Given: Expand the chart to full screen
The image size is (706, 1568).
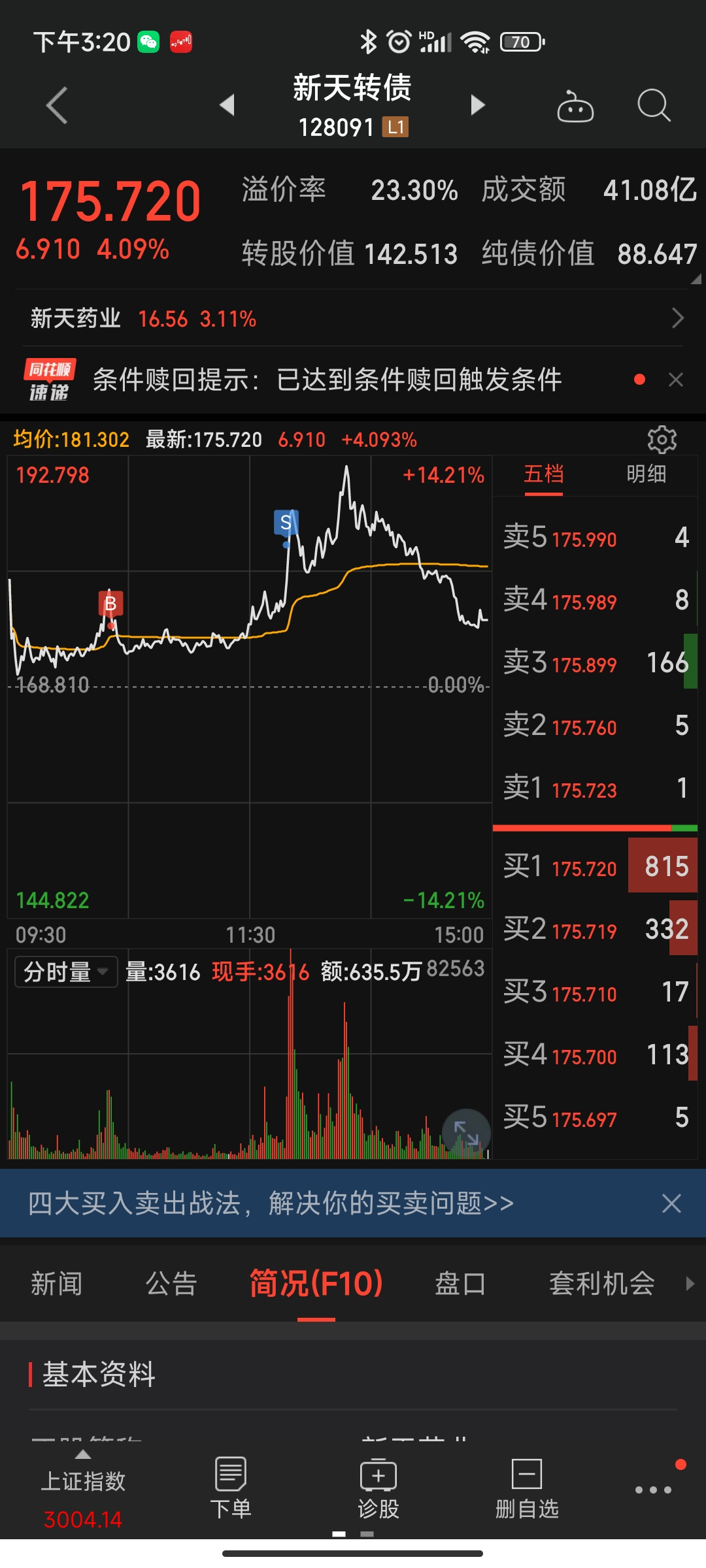Looking at the screenshot, I should (x=466, y=1132).
